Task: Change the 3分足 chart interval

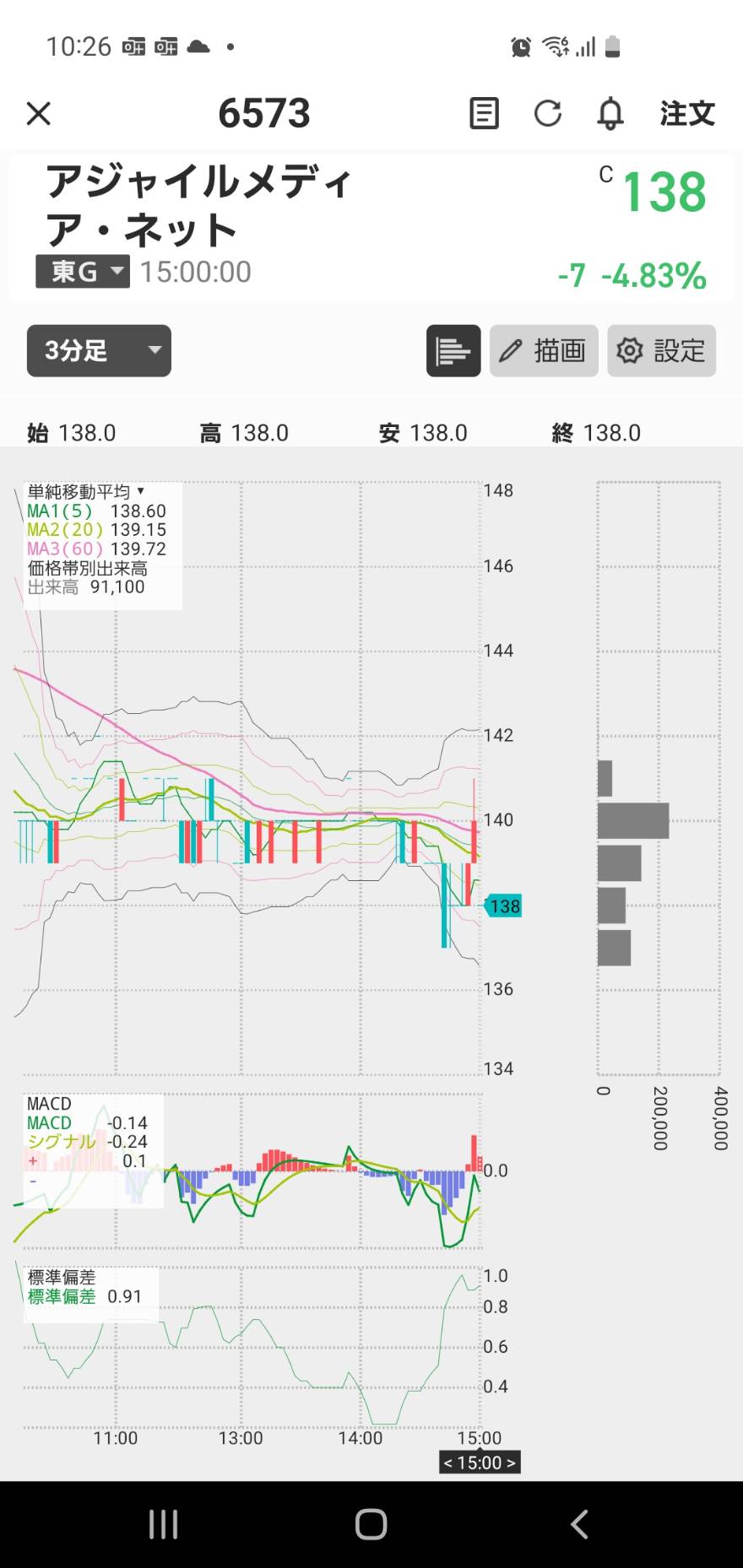Action: click(x=99, y=350)
